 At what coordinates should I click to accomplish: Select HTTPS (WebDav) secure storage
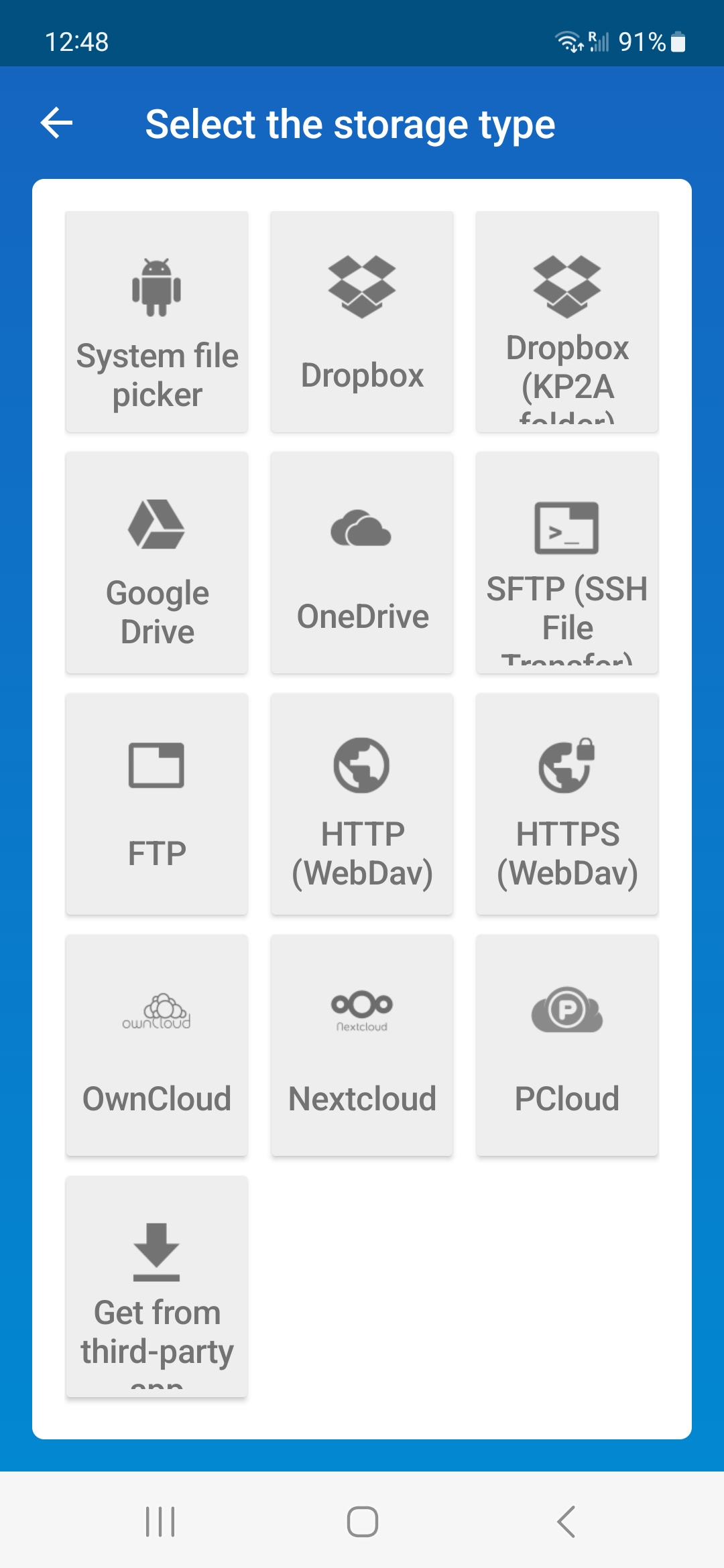tap(567, 804)
